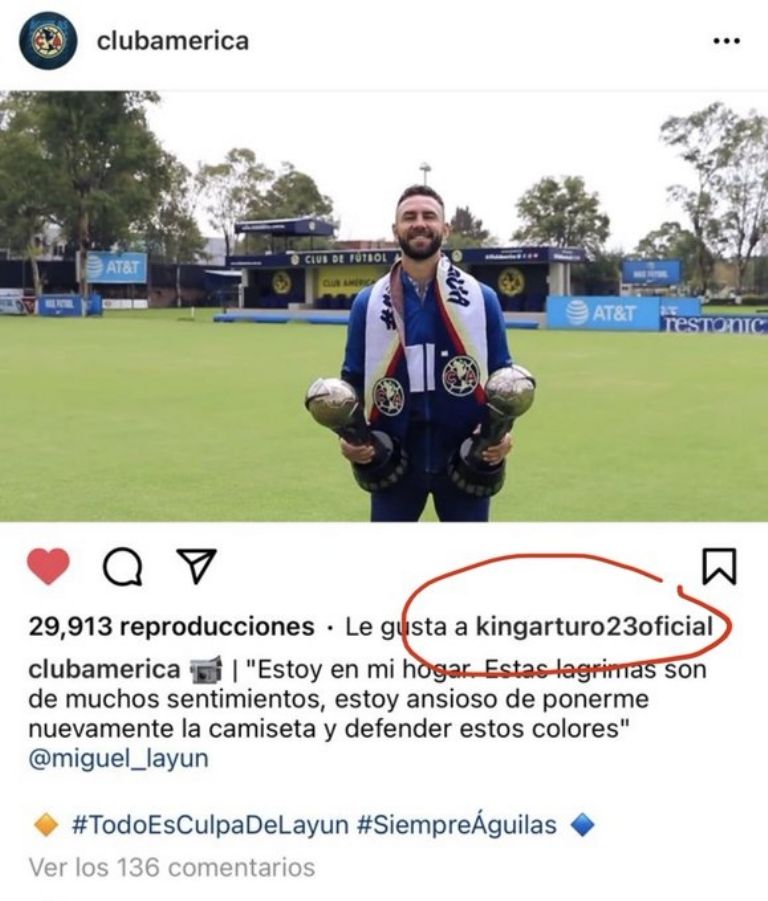Screen dimensions: 768x901
Task: Unlike the post with the red heart
Action: (48, 567)
